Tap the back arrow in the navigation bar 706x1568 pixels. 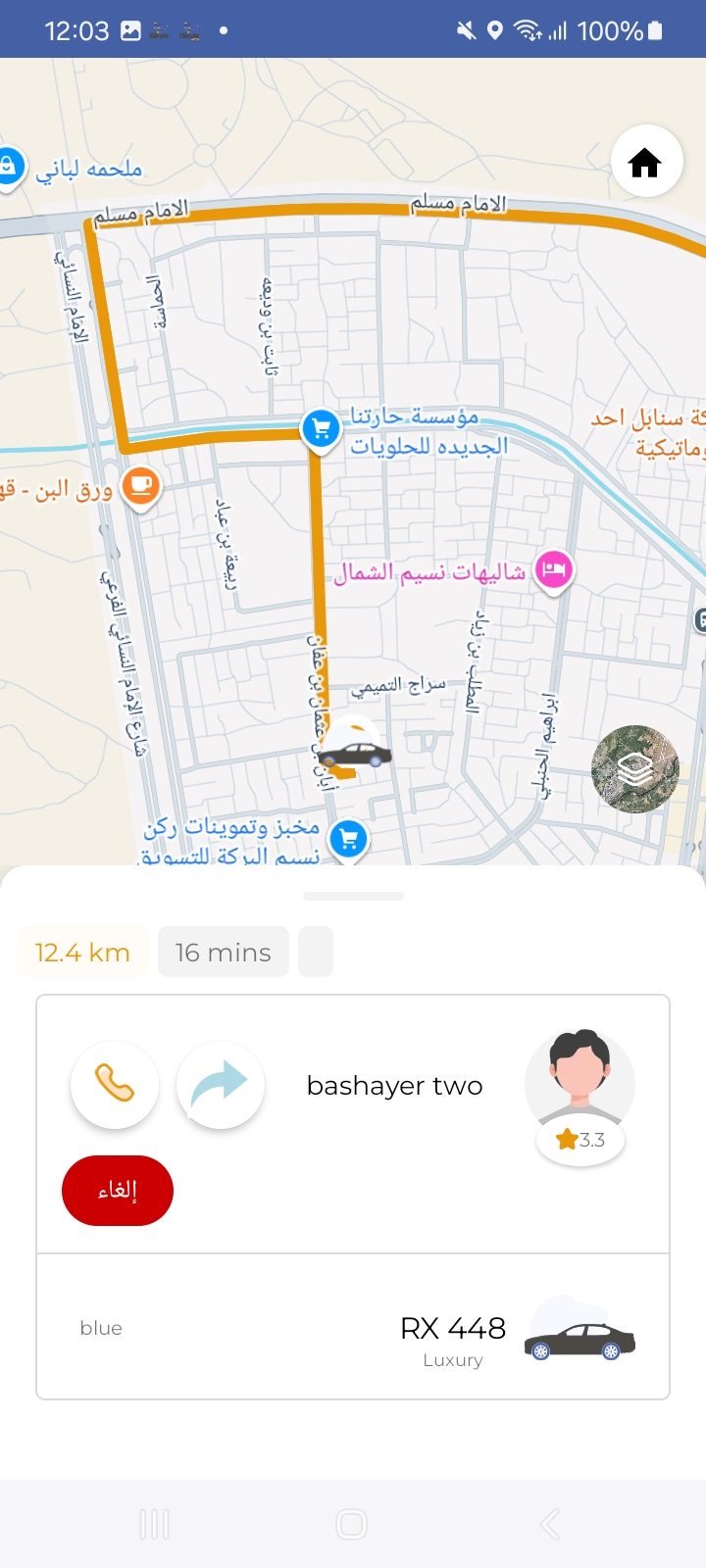[548, 1524]
